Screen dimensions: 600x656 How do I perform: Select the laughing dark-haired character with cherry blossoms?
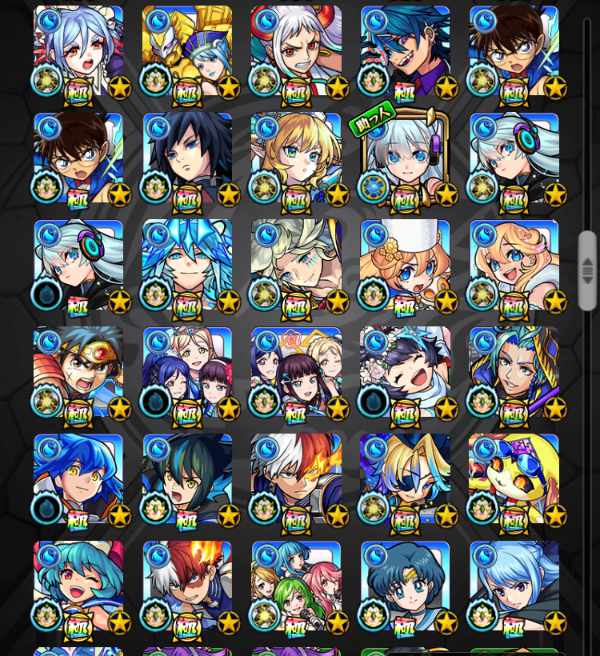[x=405, y=374]
